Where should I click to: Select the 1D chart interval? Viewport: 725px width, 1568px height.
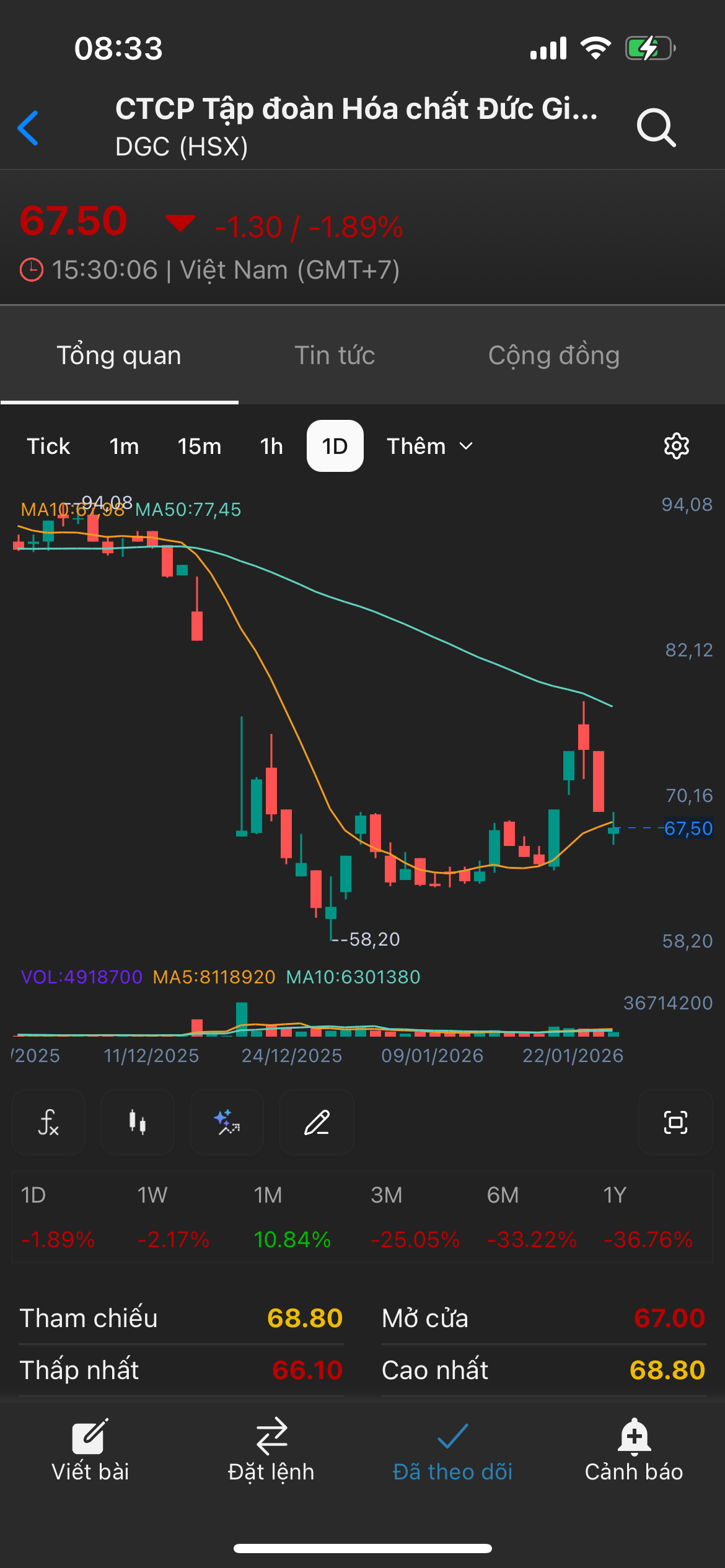(335, 446)
